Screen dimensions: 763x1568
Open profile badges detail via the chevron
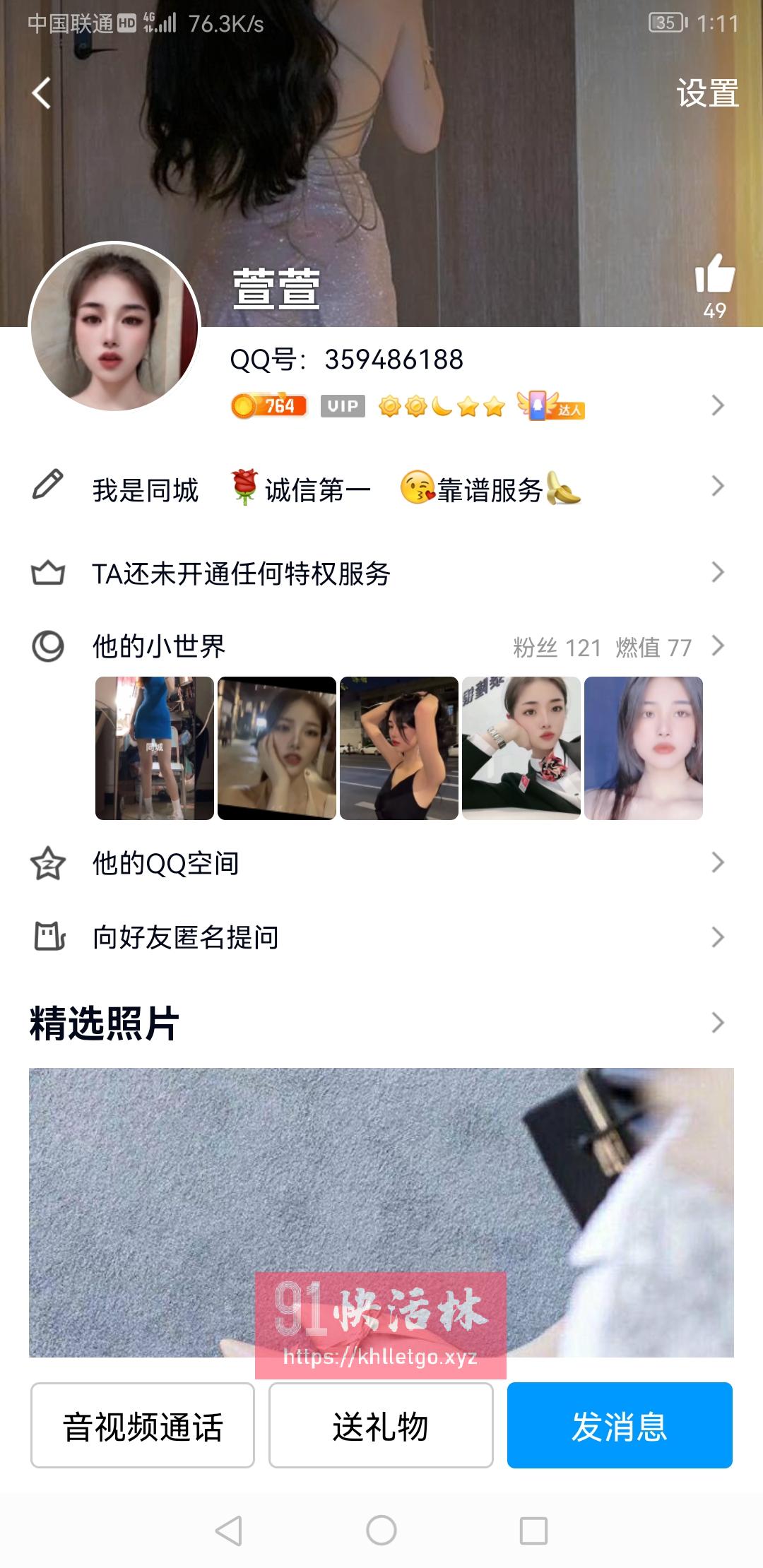pos(719,405)
